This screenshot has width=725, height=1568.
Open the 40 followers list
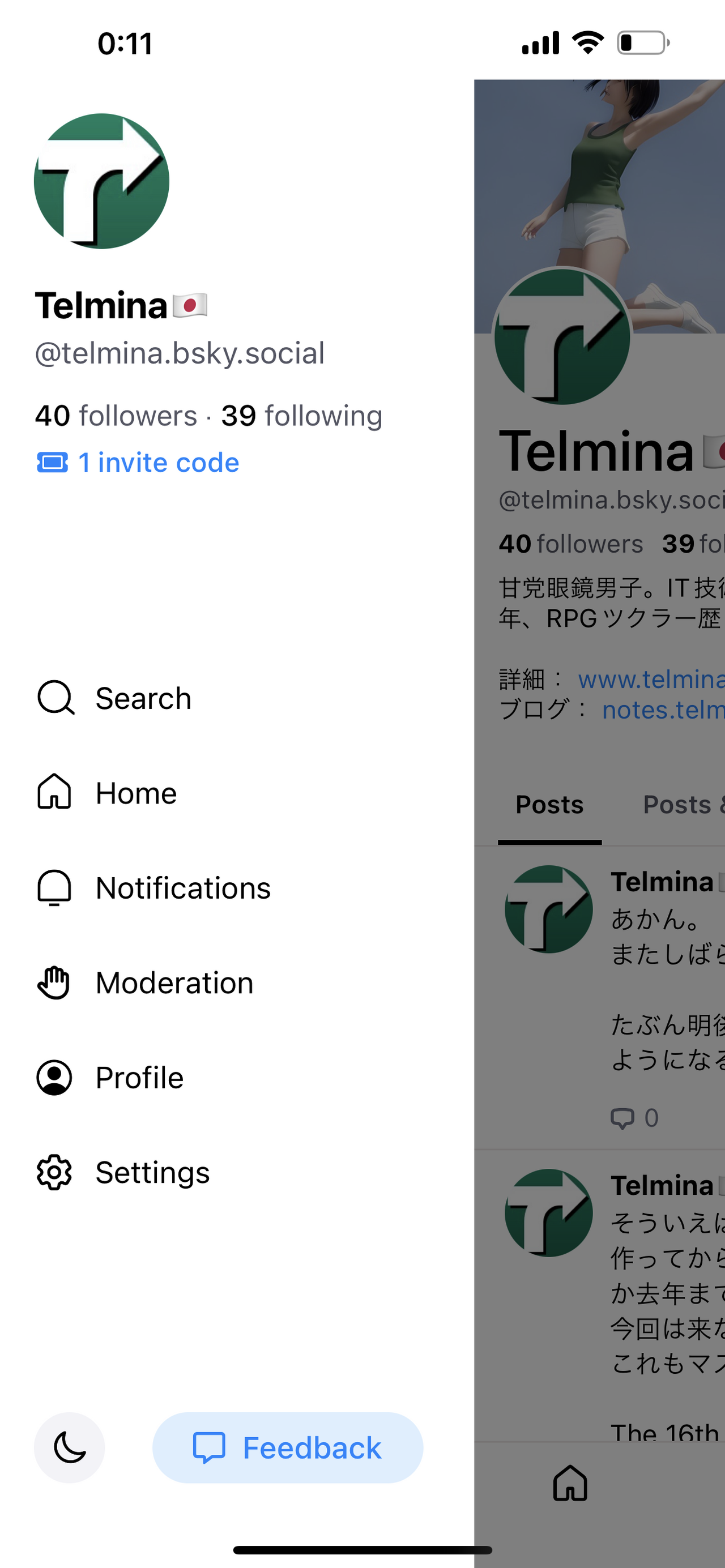pyautogui.click(x=113, y=415)
